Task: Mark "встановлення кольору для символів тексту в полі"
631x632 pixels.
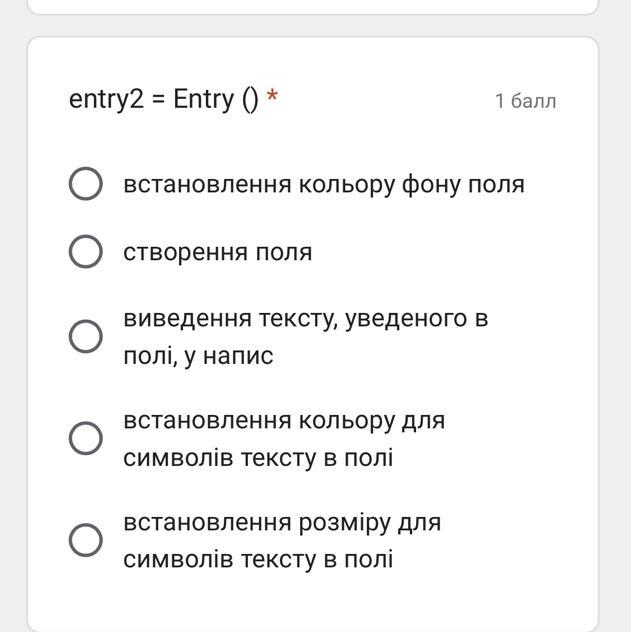Action: point(86,438)
